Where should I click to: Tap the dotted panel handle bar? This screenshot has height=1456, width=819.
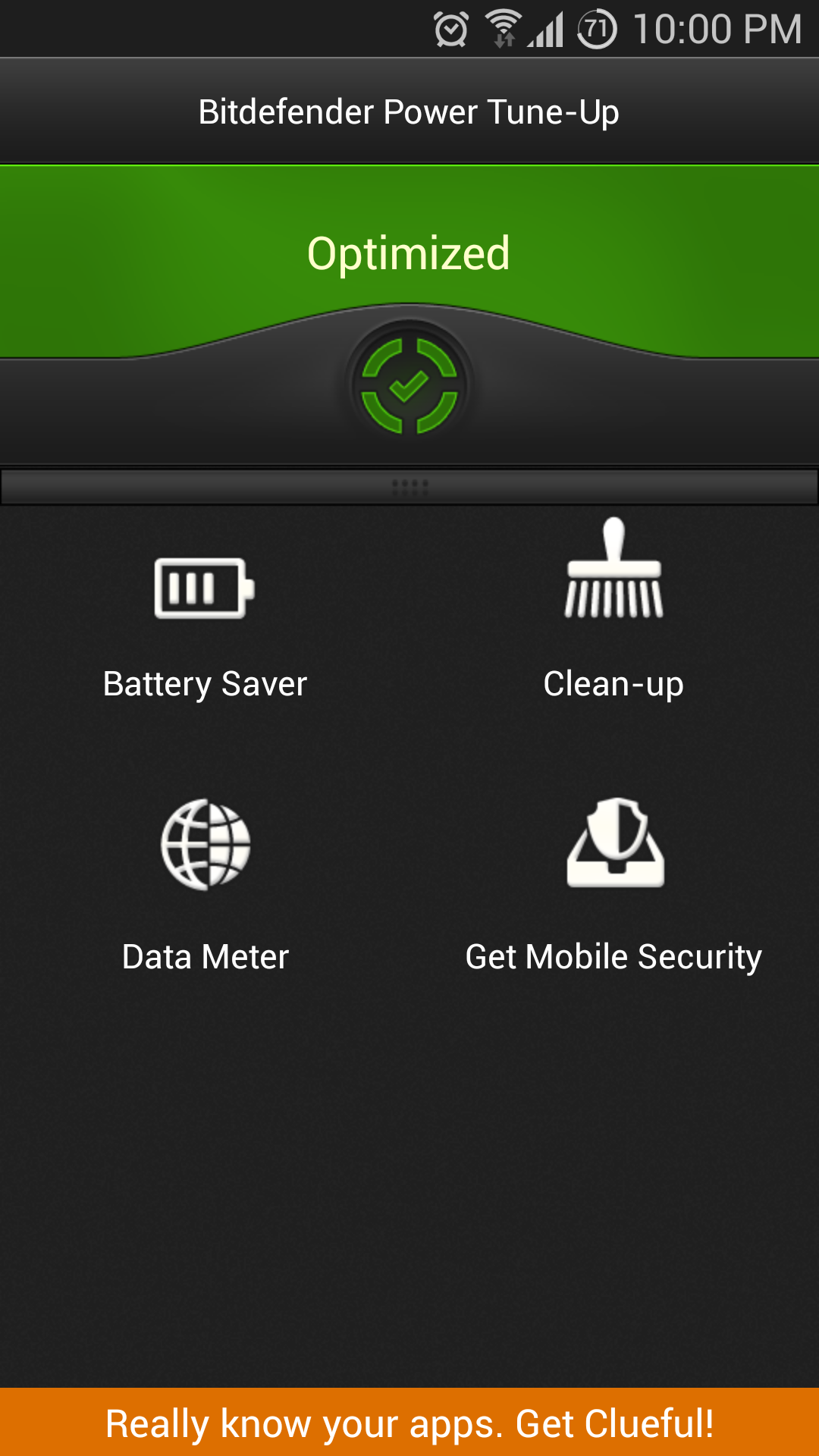pos(409,487)
